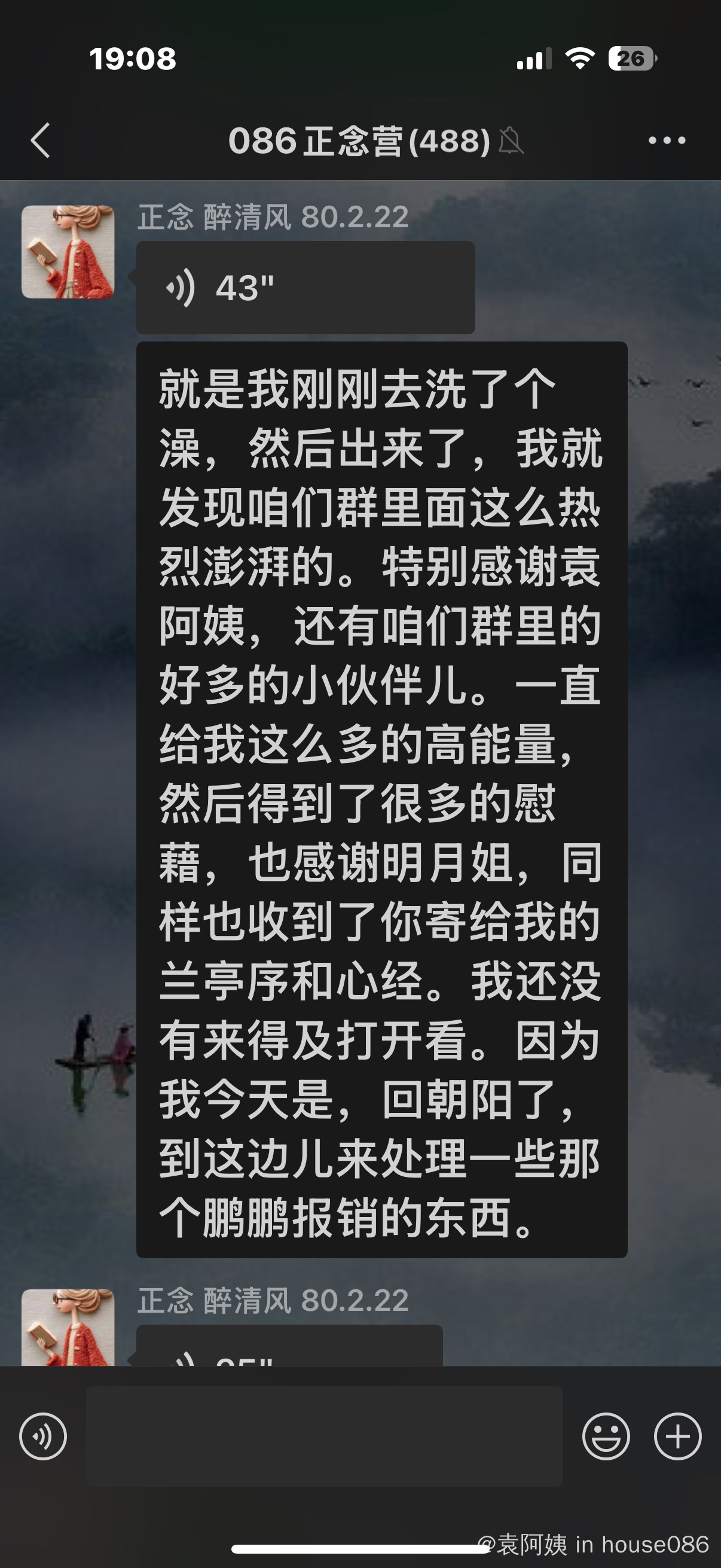Screen dimensions: 721x1568
Task: Open the plus attachment menu
Action: (x=677, y=1436)
